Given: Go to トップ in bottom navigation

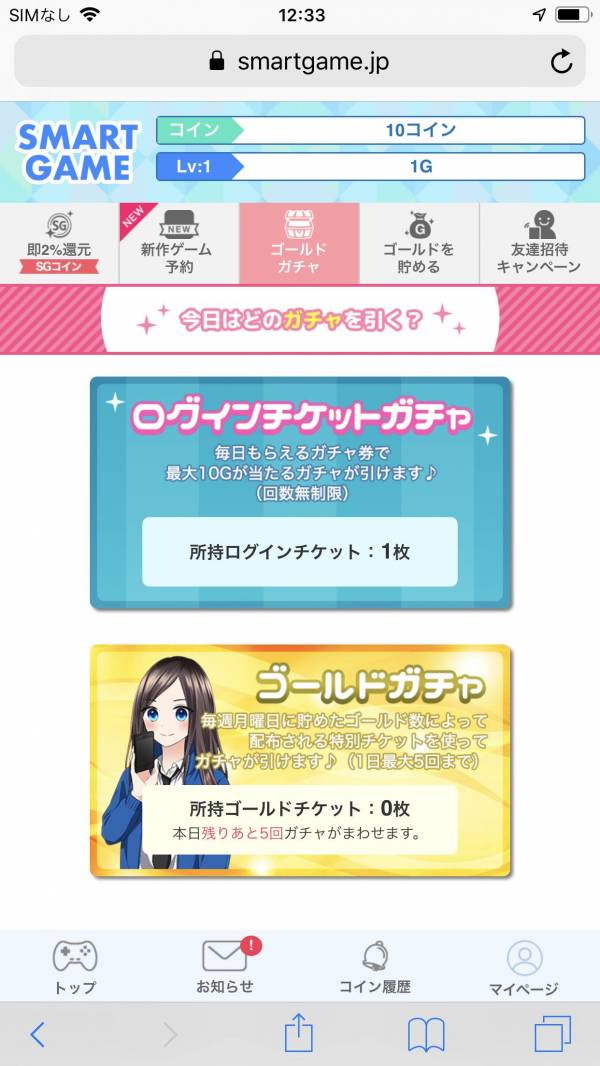Looking at the screenshot, I should (75, 967).
